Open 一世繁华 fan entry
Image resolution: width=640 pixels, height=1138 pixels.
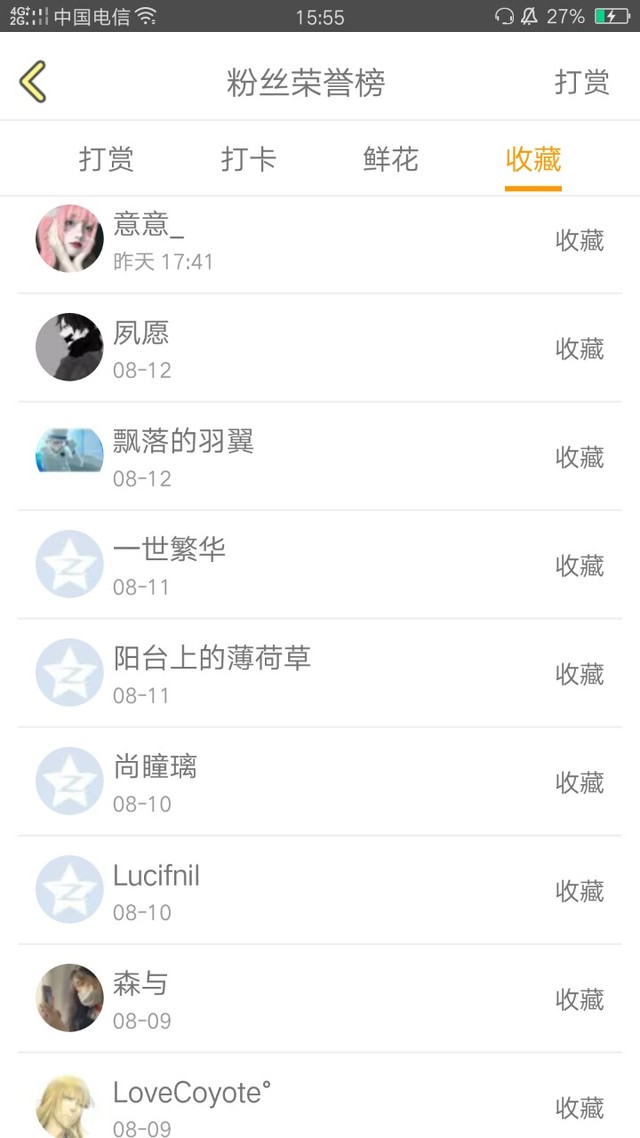click(x=320, y=565)
